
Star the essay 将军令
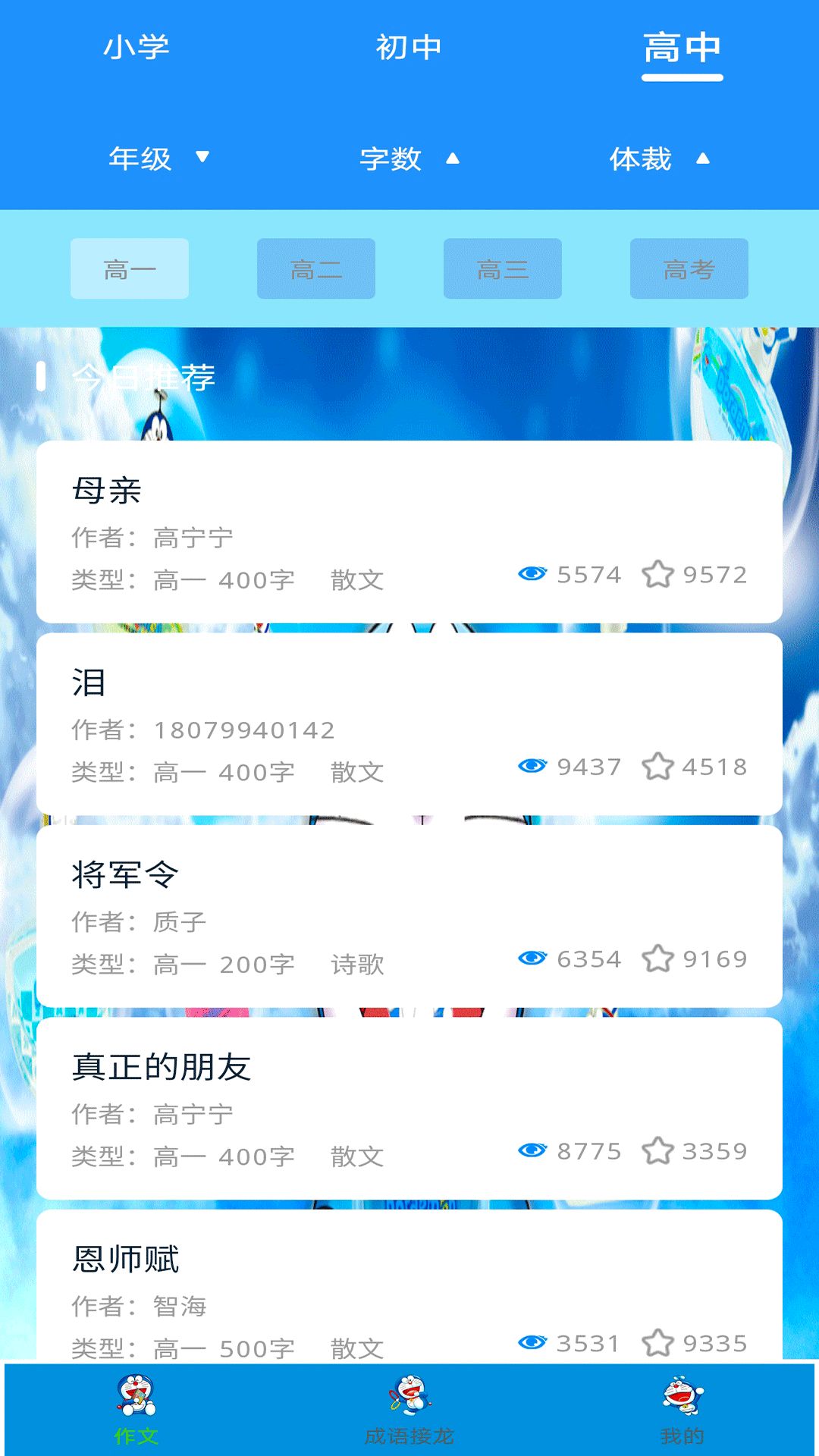(657, 959)
